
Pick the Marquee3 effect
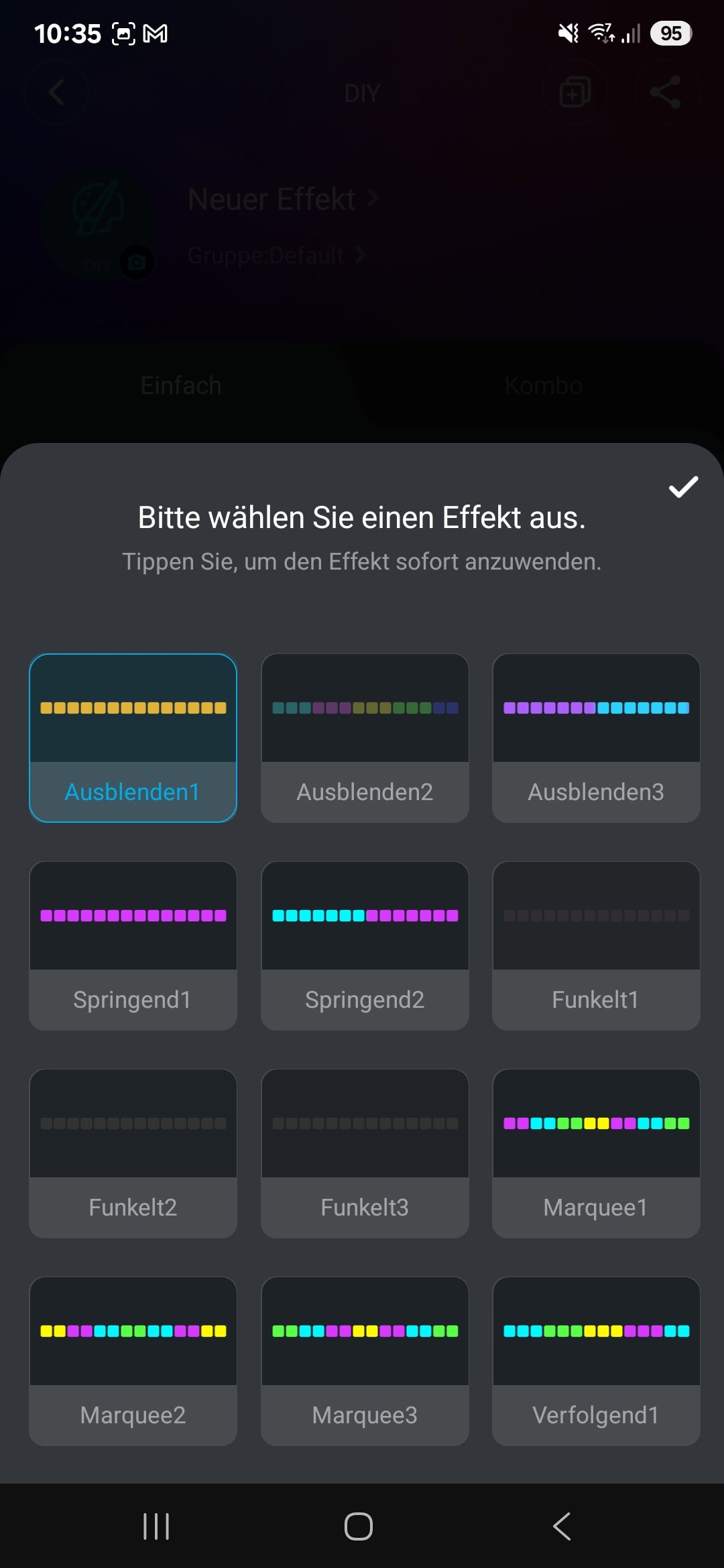pos(365,1361)
